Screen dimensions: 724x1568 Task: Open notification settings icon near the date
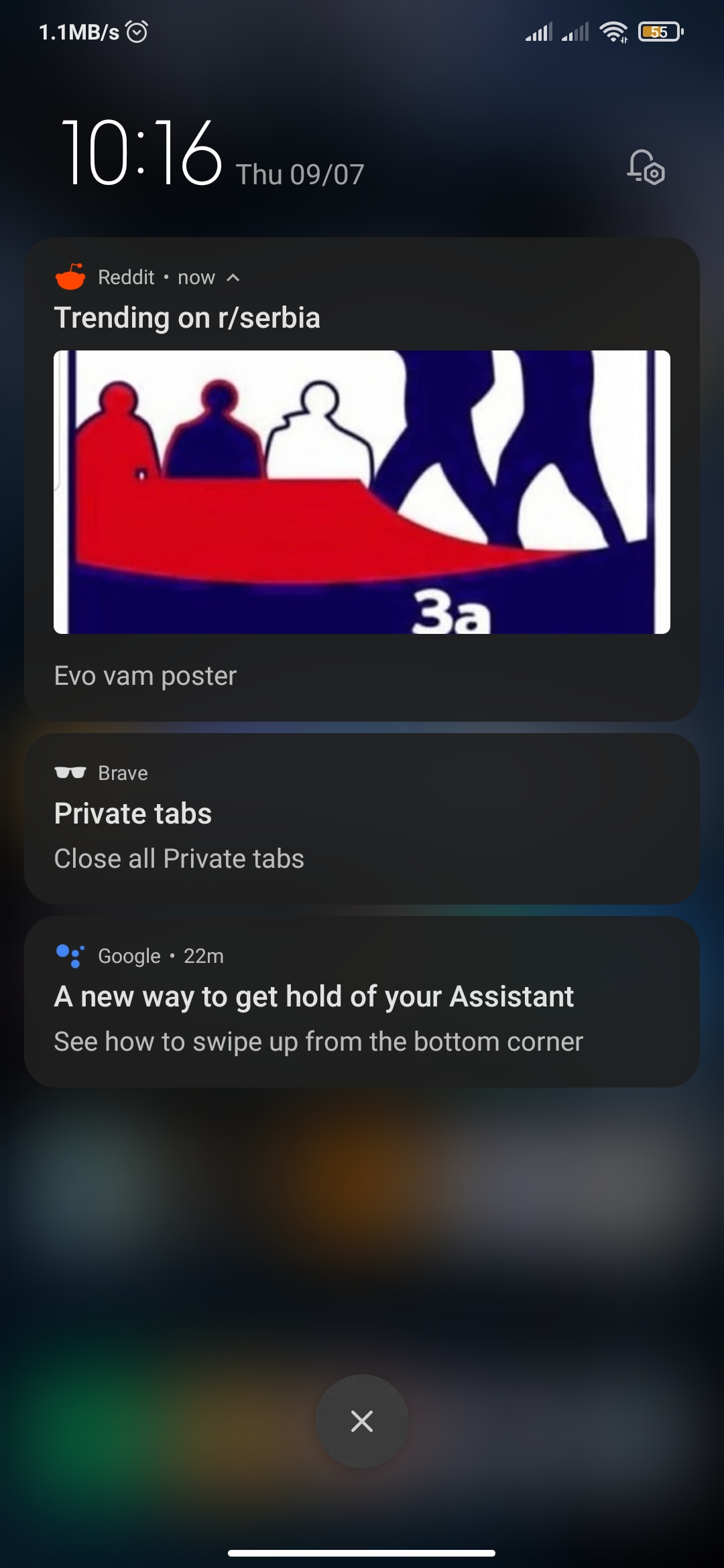tap(646, 167)
